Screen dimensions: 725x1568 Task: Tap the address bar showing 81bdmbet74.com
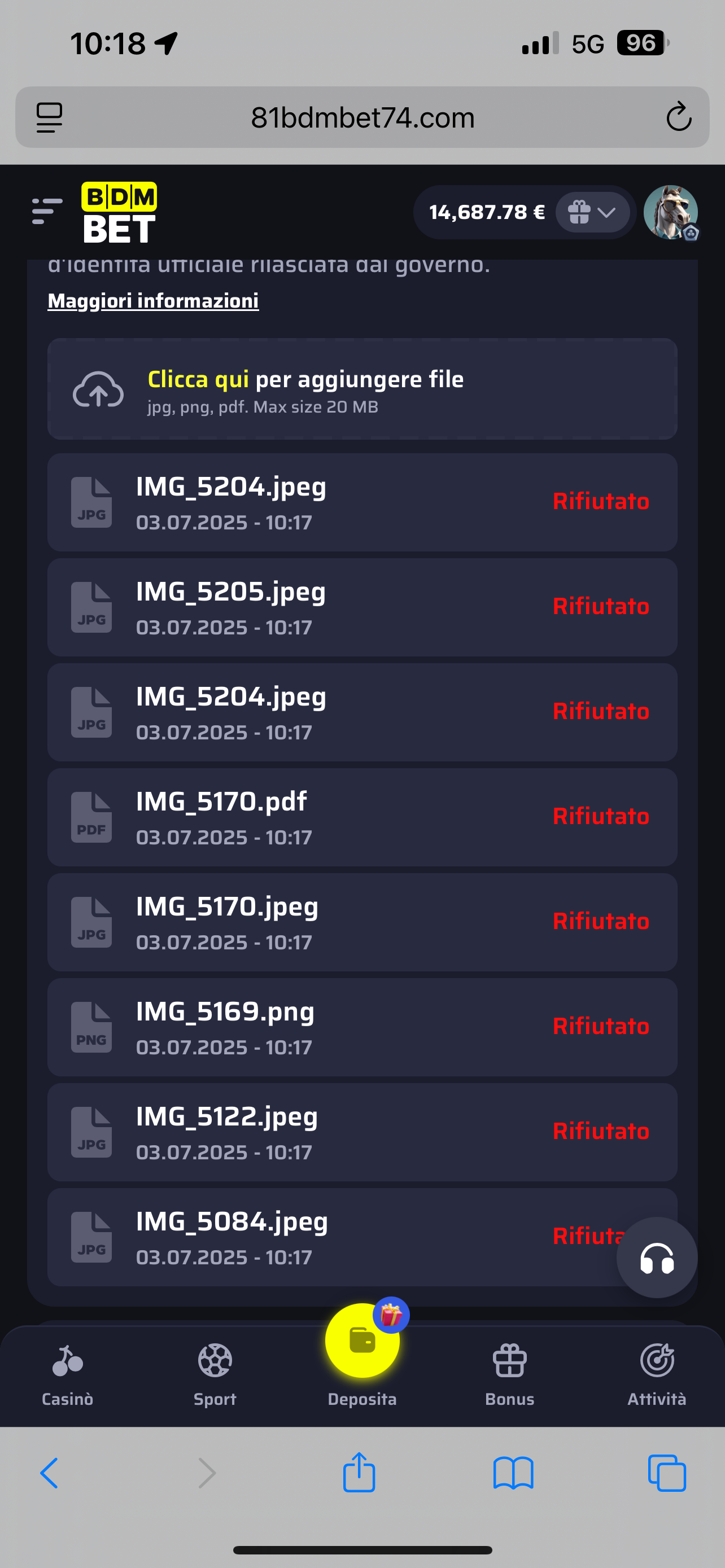[363, 117]
